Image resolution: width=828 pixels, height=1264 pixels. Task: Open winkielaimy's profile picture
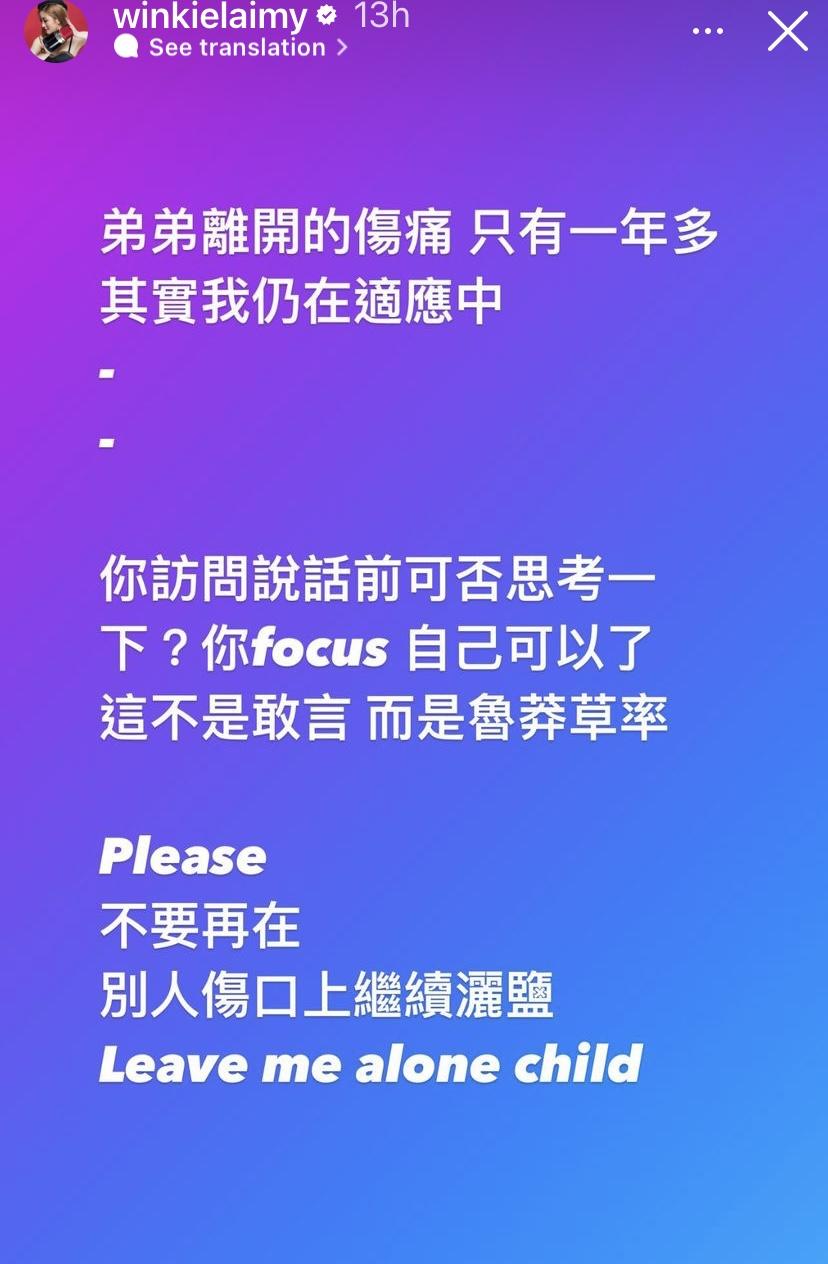coord(56,30)
